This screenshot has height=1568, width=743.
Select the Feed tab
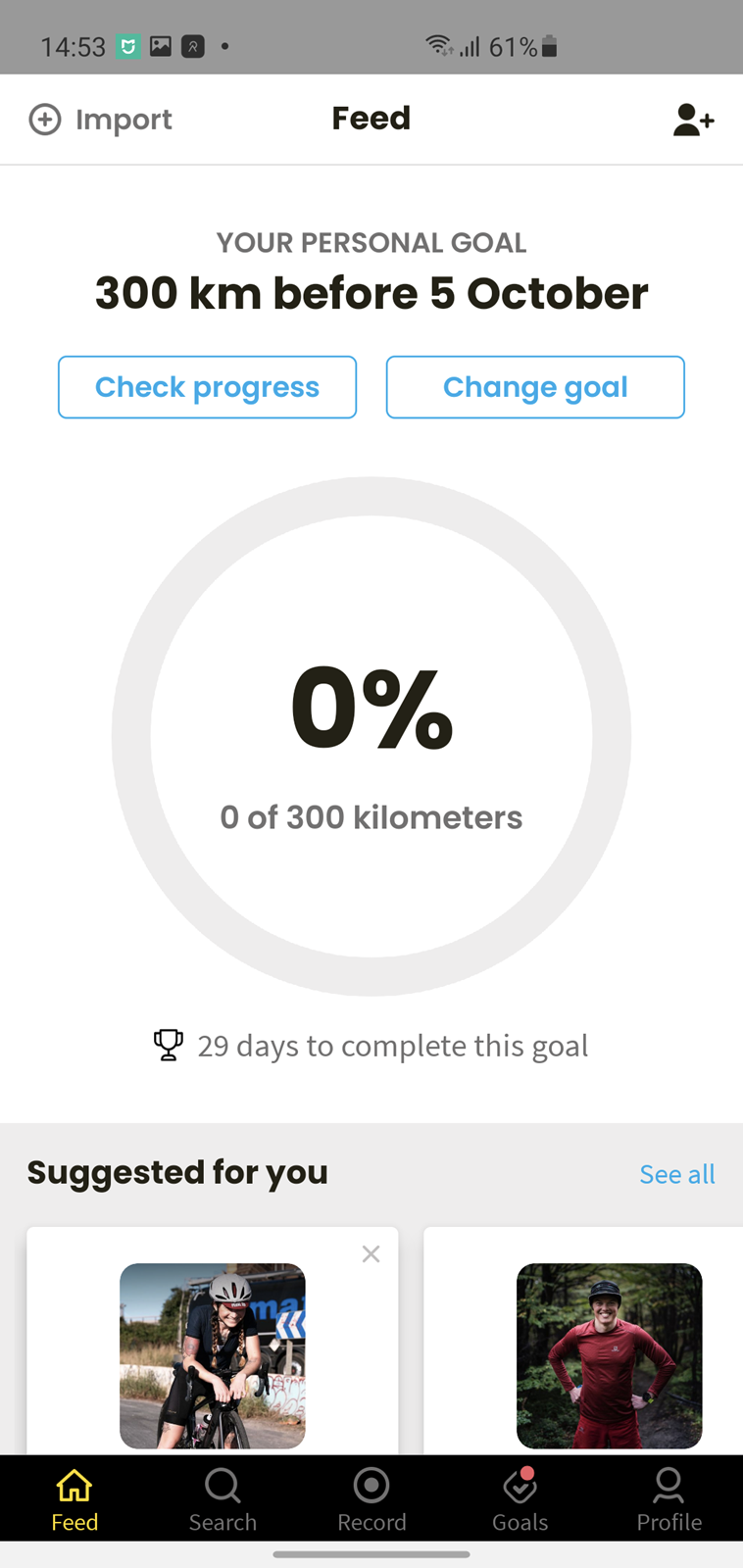pos(74,1499)
